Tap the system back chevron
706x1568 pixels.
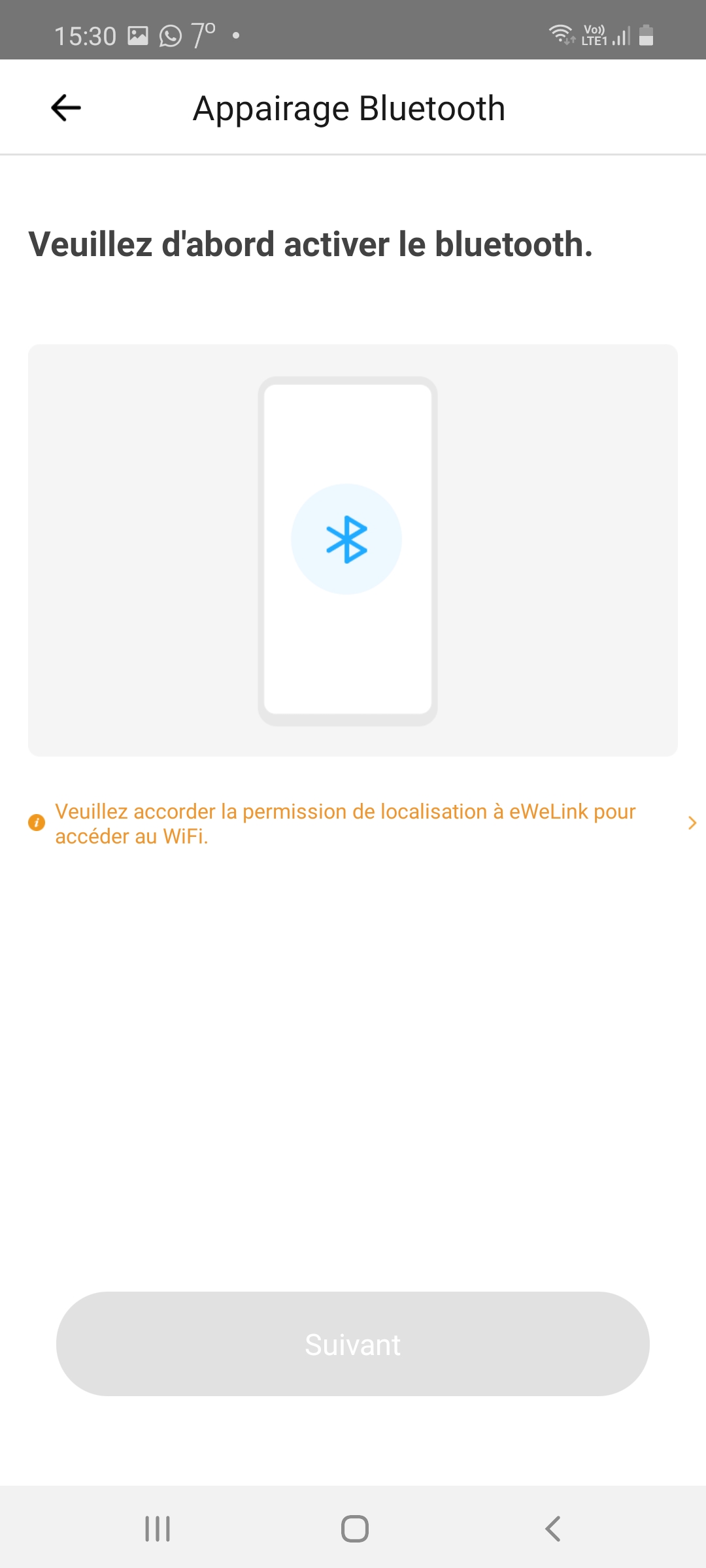pyautogui.click(x=553, y=1529)
